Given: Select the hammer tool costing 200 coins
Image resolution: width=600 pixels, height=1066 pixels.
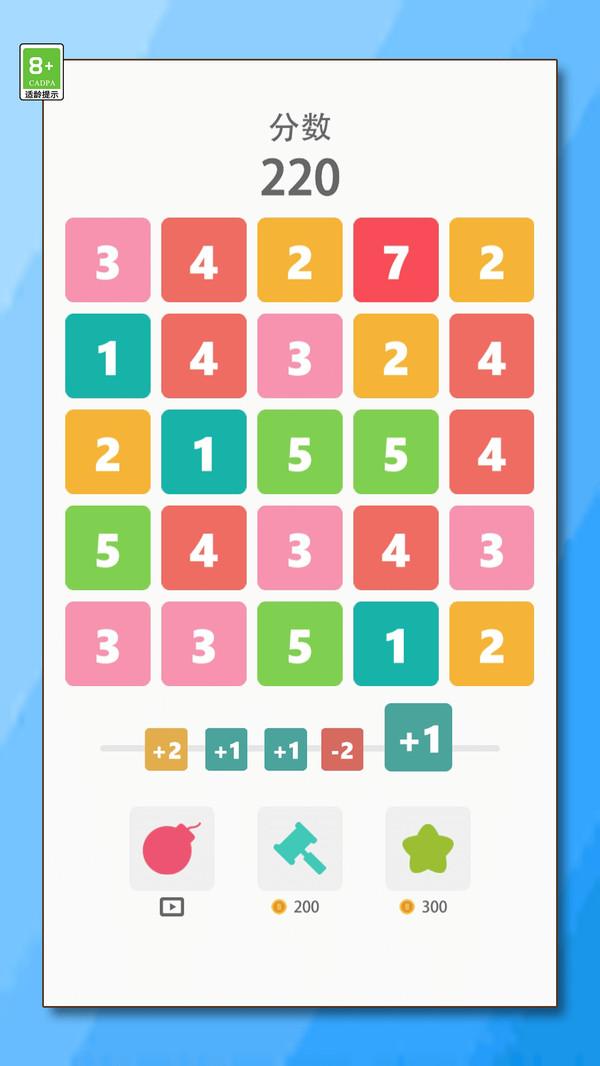Looking at the screenshot, I should coord(300,848).
